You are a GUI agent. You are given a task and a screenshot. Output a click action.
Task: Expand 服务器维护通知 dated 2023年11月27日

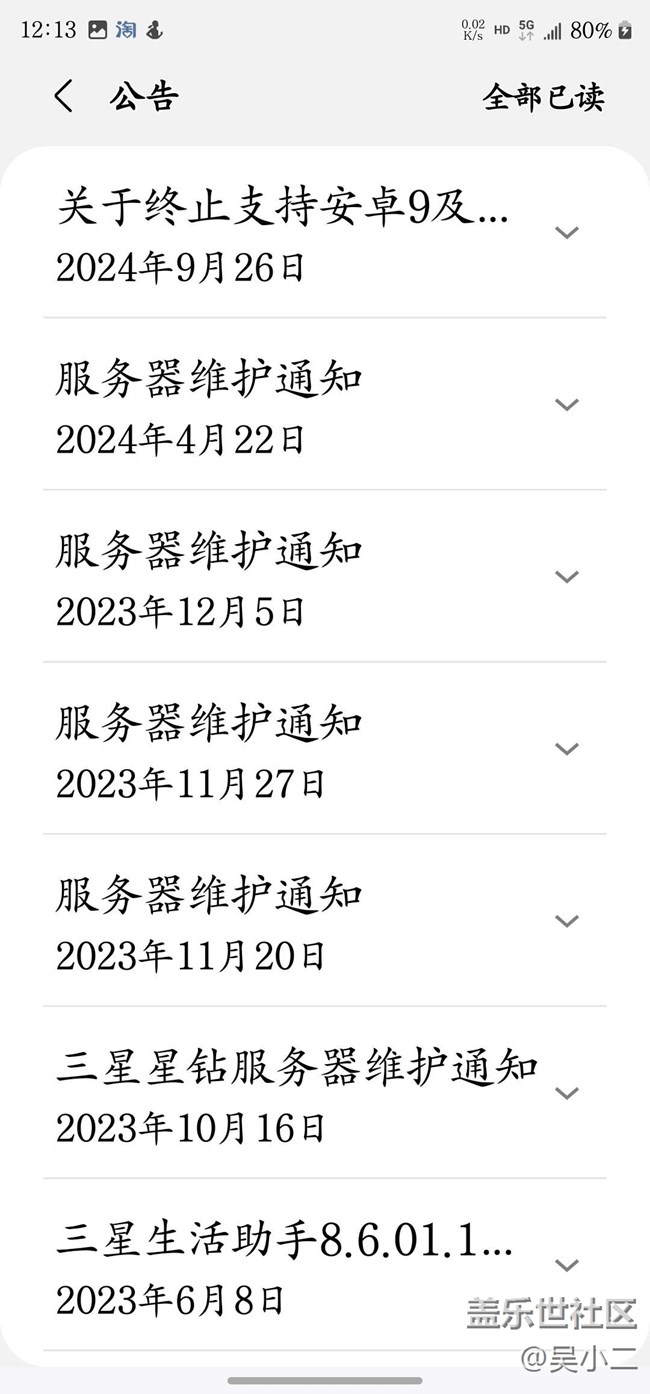point(566,749)
